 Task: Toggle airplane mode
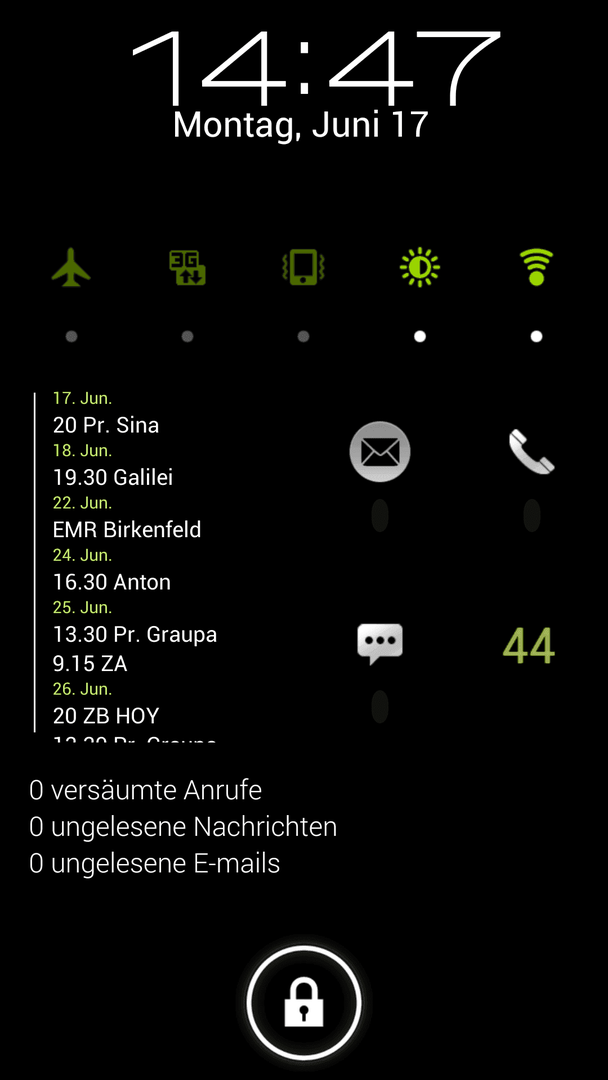[71, 268]
